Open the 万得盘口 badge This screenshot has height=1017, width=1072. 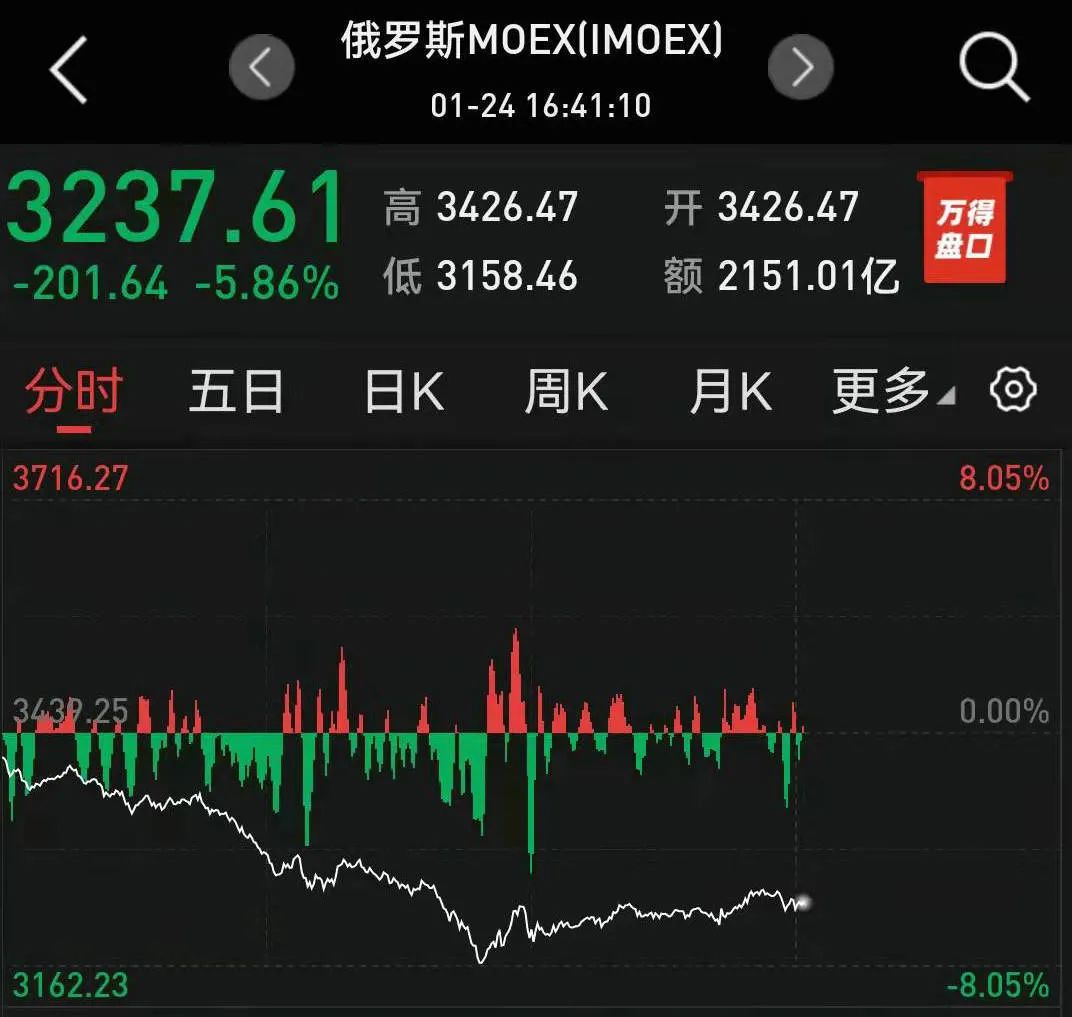click(964, 228)
